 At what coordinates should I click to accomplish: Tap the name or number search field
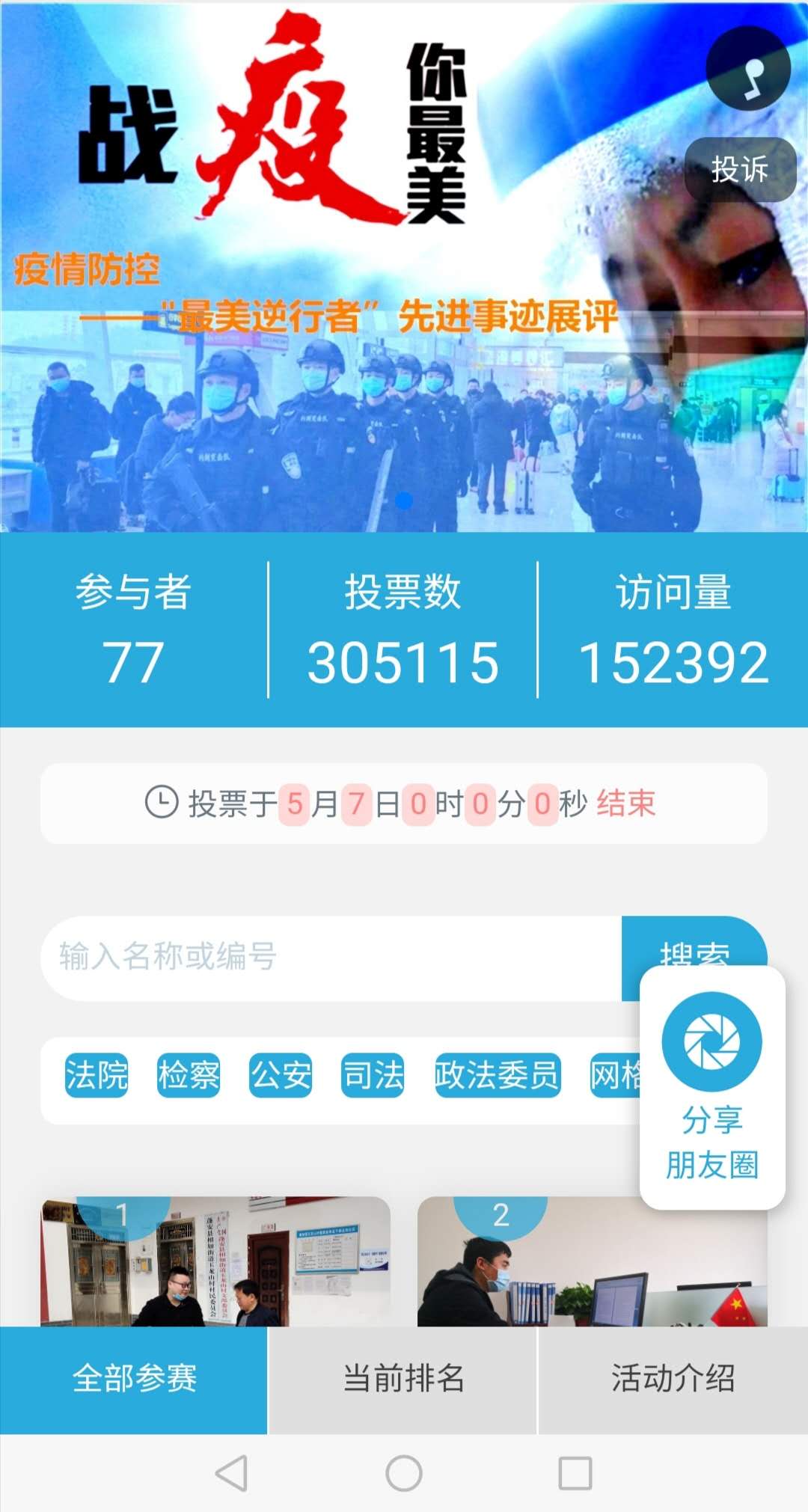(x=331, y=958)
